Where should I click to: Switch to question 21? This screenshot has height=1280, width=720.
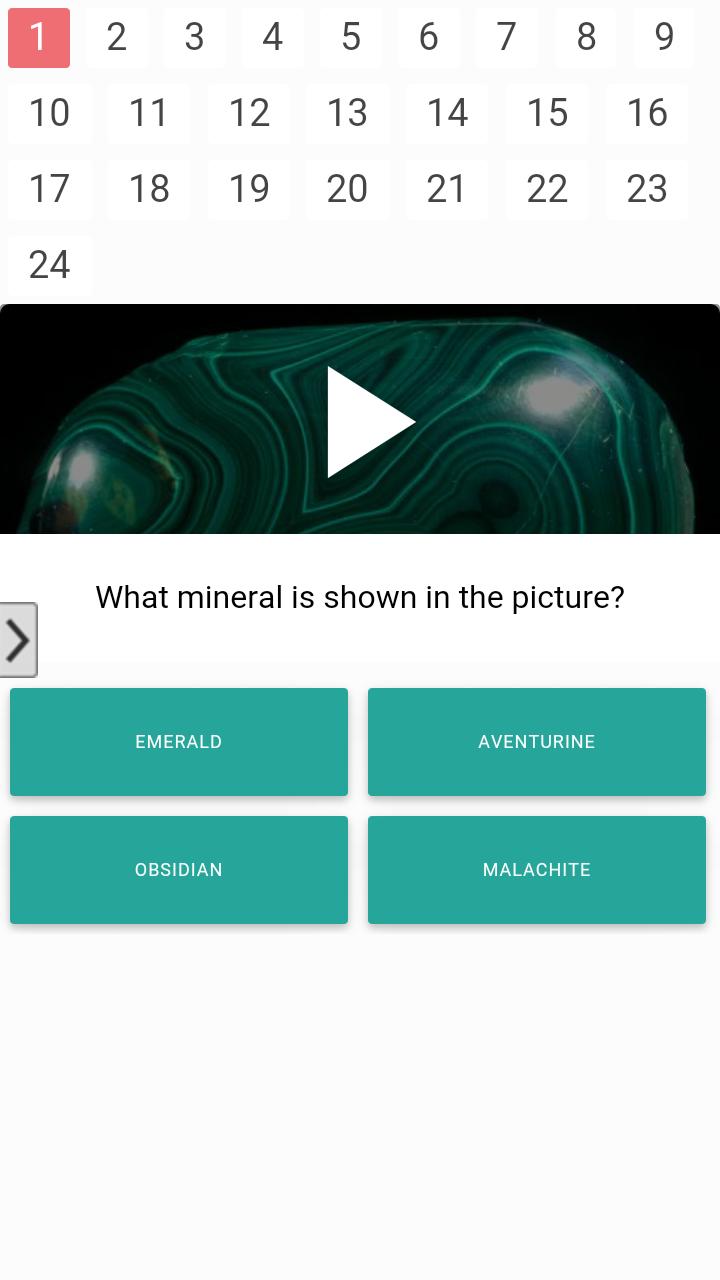pyautogui.click(x=446, y=189)
